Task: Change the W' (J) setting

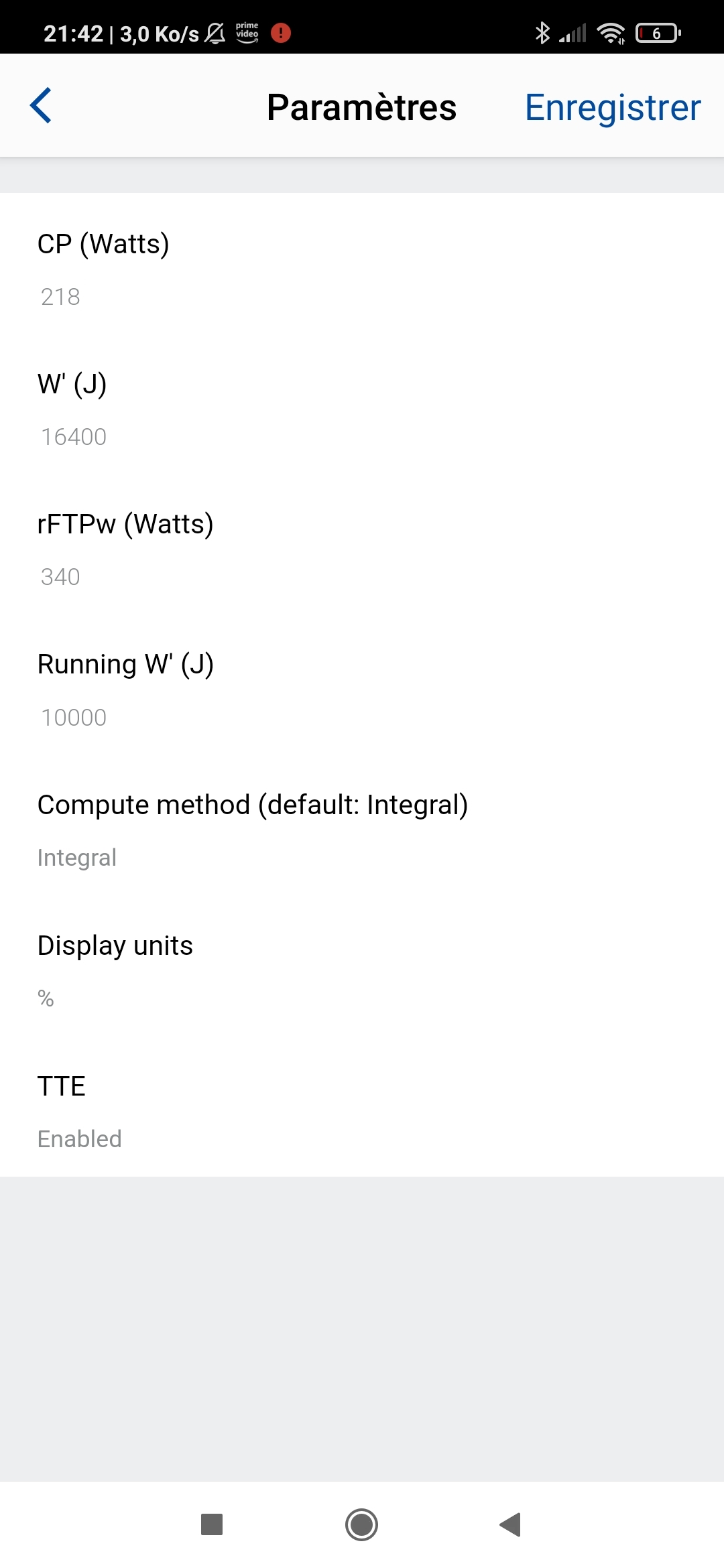Action: [362, 409]
